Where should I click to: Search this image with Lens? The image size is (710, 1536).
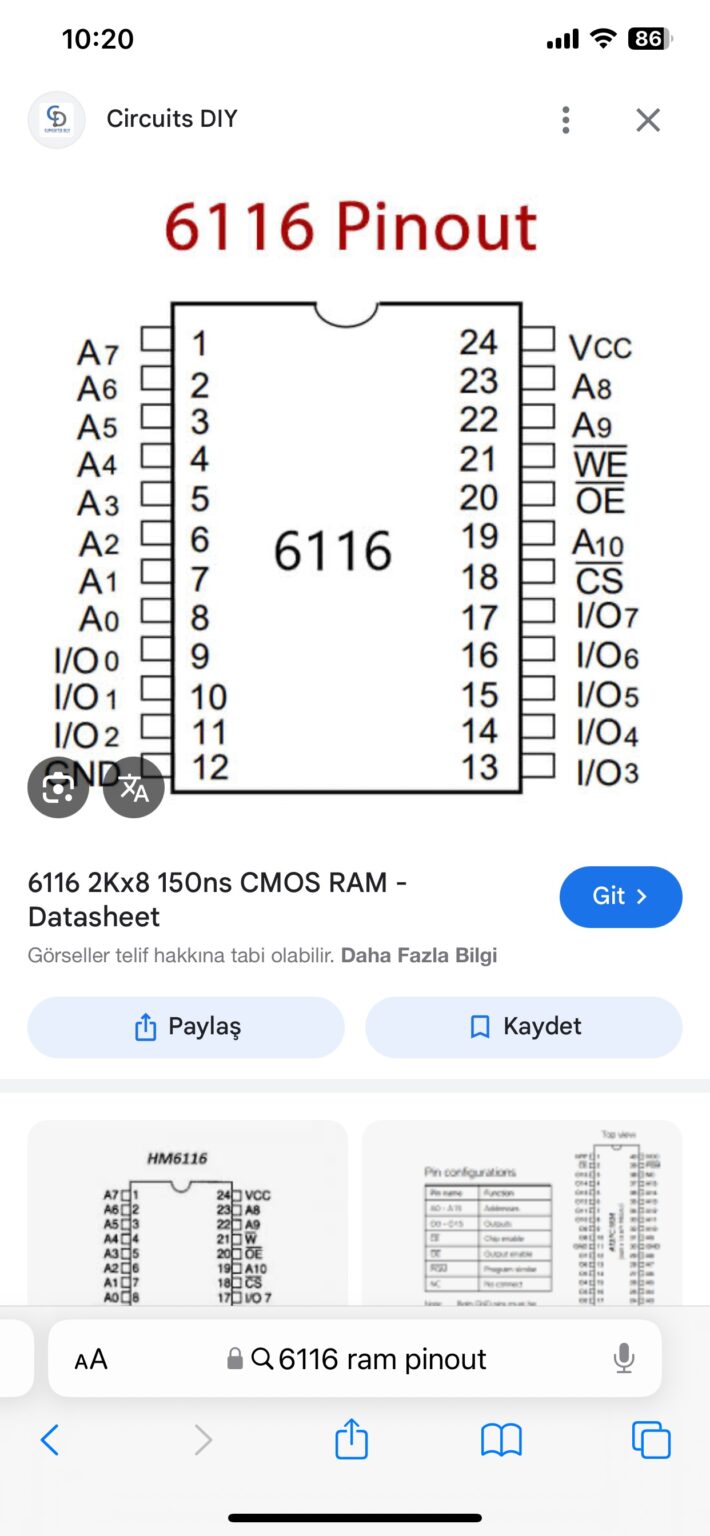(58, 788)
